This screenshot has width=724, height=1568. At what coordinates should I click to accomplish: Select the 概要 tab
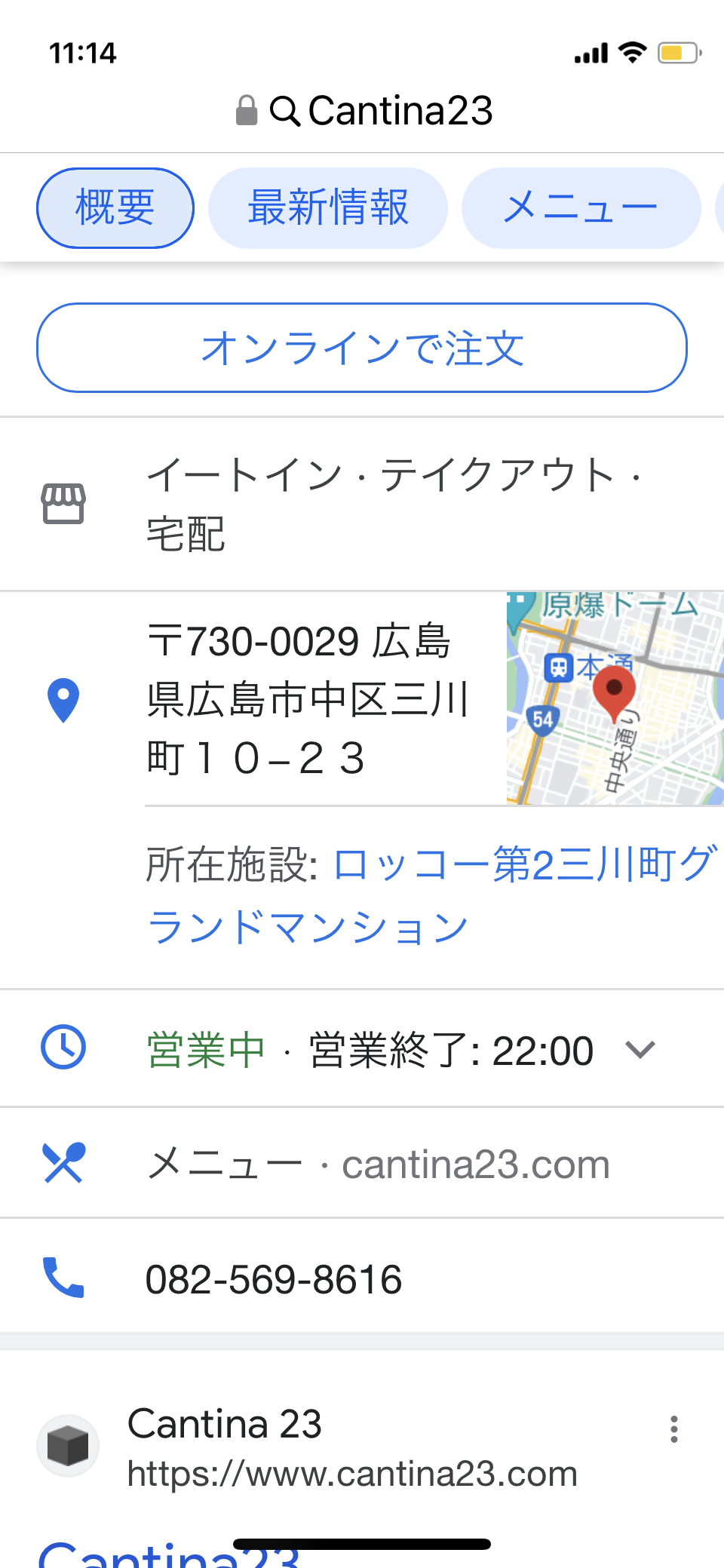pos(115,208)
